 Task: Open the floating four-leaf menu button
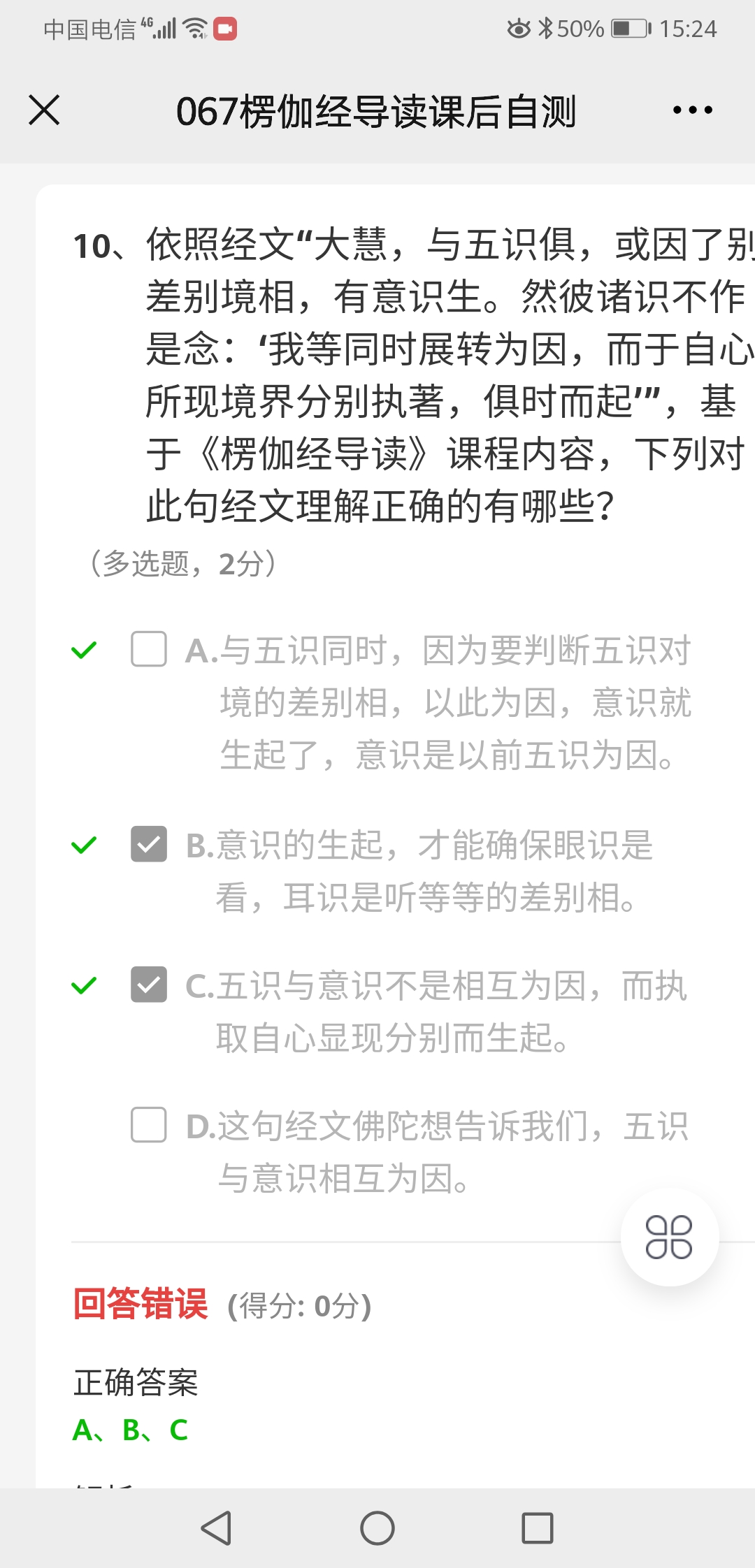(669, 1237)
